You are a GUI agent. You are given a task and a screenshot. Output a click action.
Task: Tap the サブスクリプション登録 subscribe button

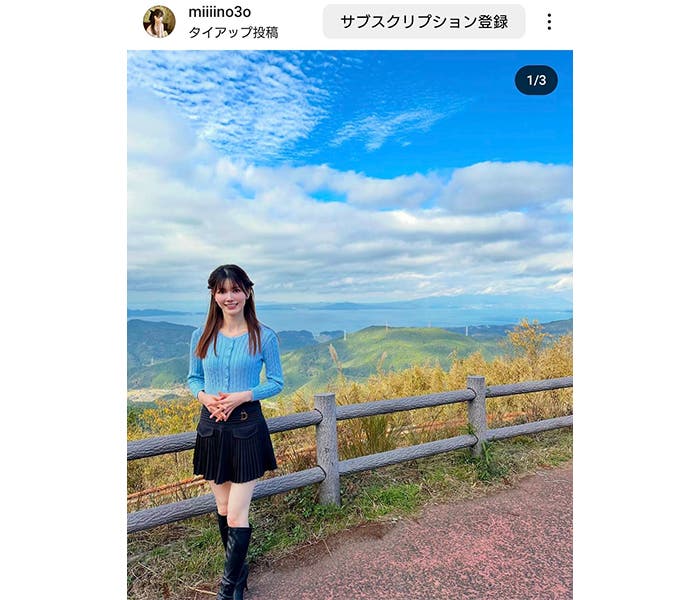click(x=423, y=21)
